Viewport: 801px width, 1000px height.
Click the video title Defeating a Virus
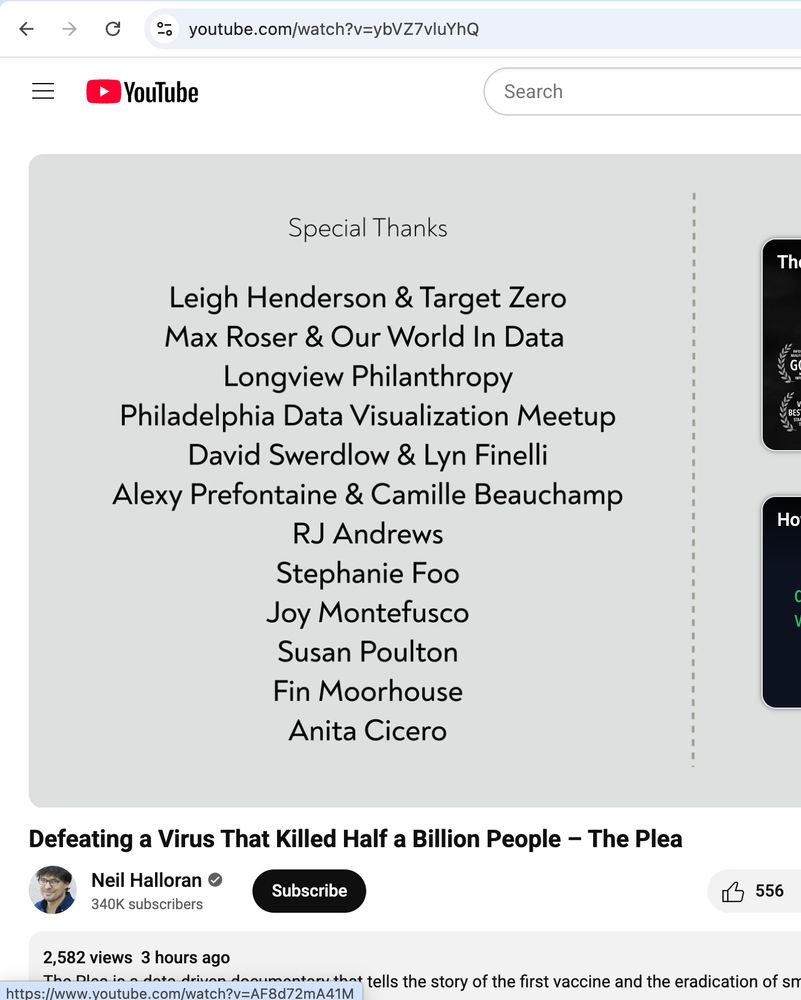pos(354,839)
